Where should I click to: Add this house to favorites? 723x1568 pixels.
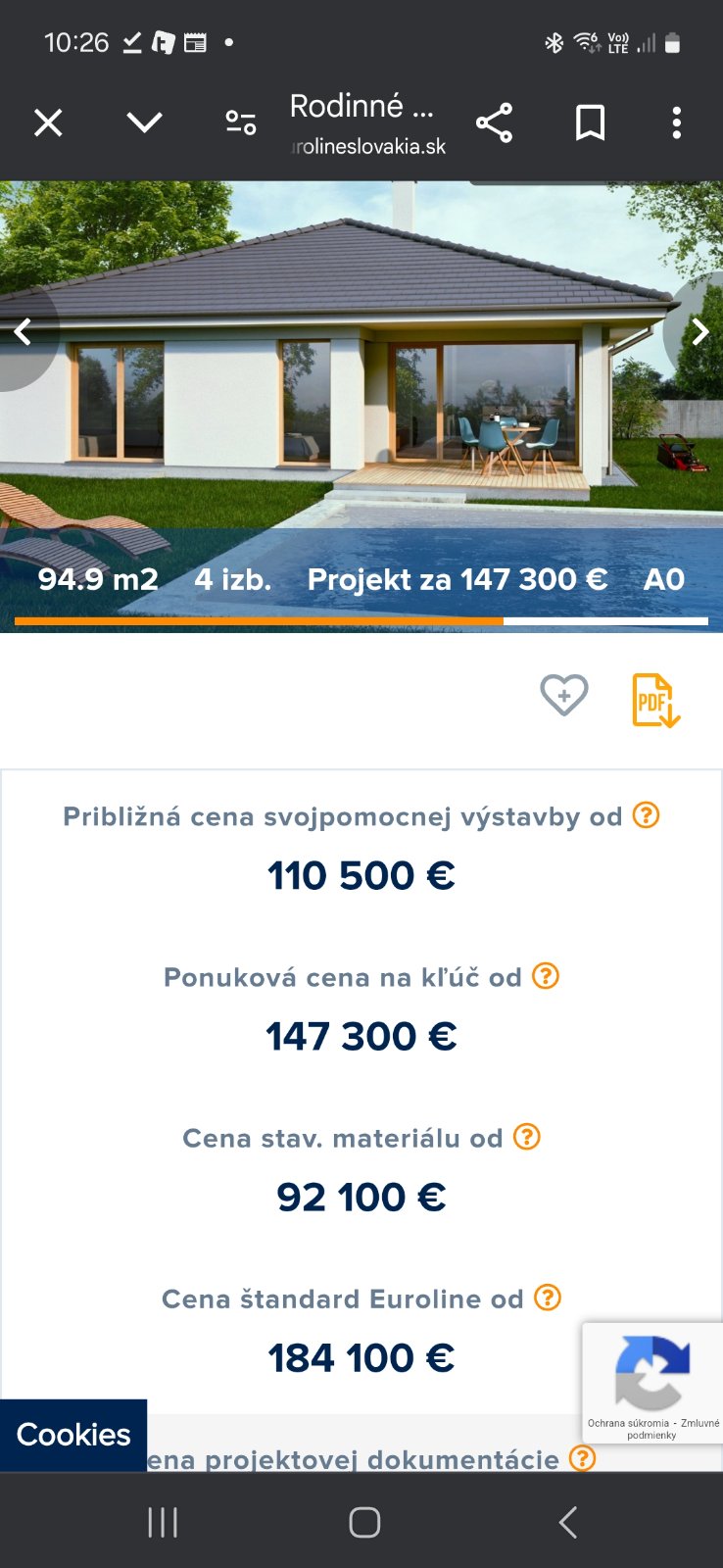click(564, 696)
